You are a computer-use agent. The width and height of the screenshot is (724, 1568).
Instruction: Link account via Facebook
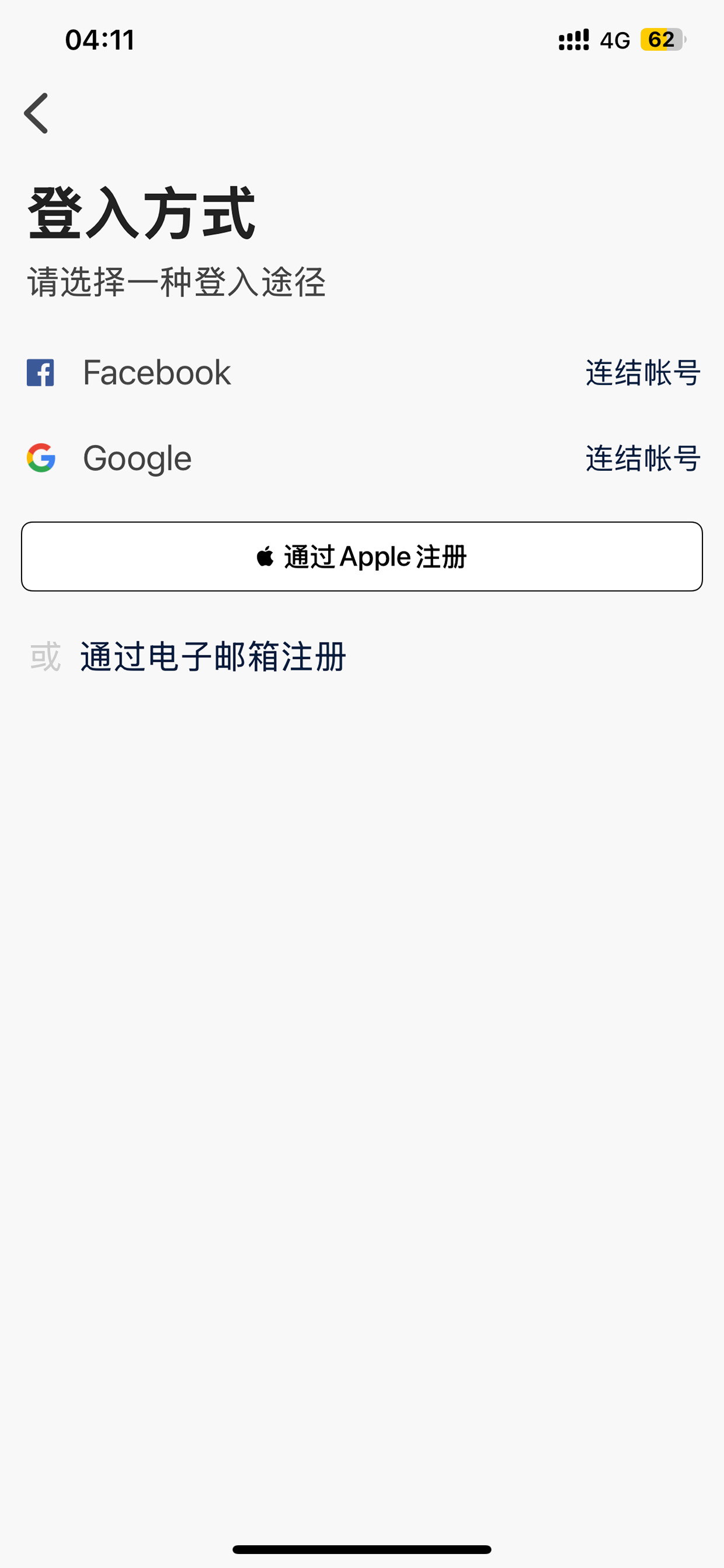pyautogui.click(x=643, y=373)
